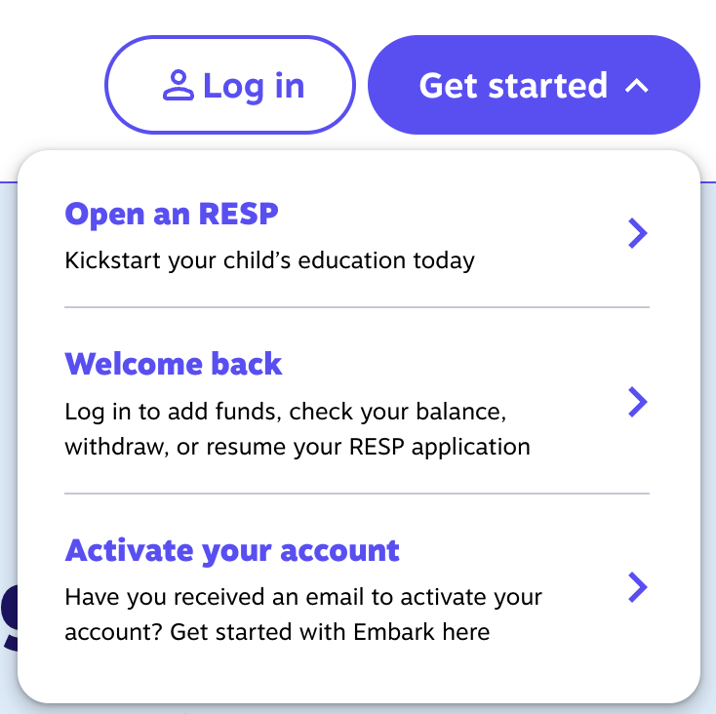Viewport: 716px width, 714px height.
Task: Choose the Welcome back option
Action: 356,402
